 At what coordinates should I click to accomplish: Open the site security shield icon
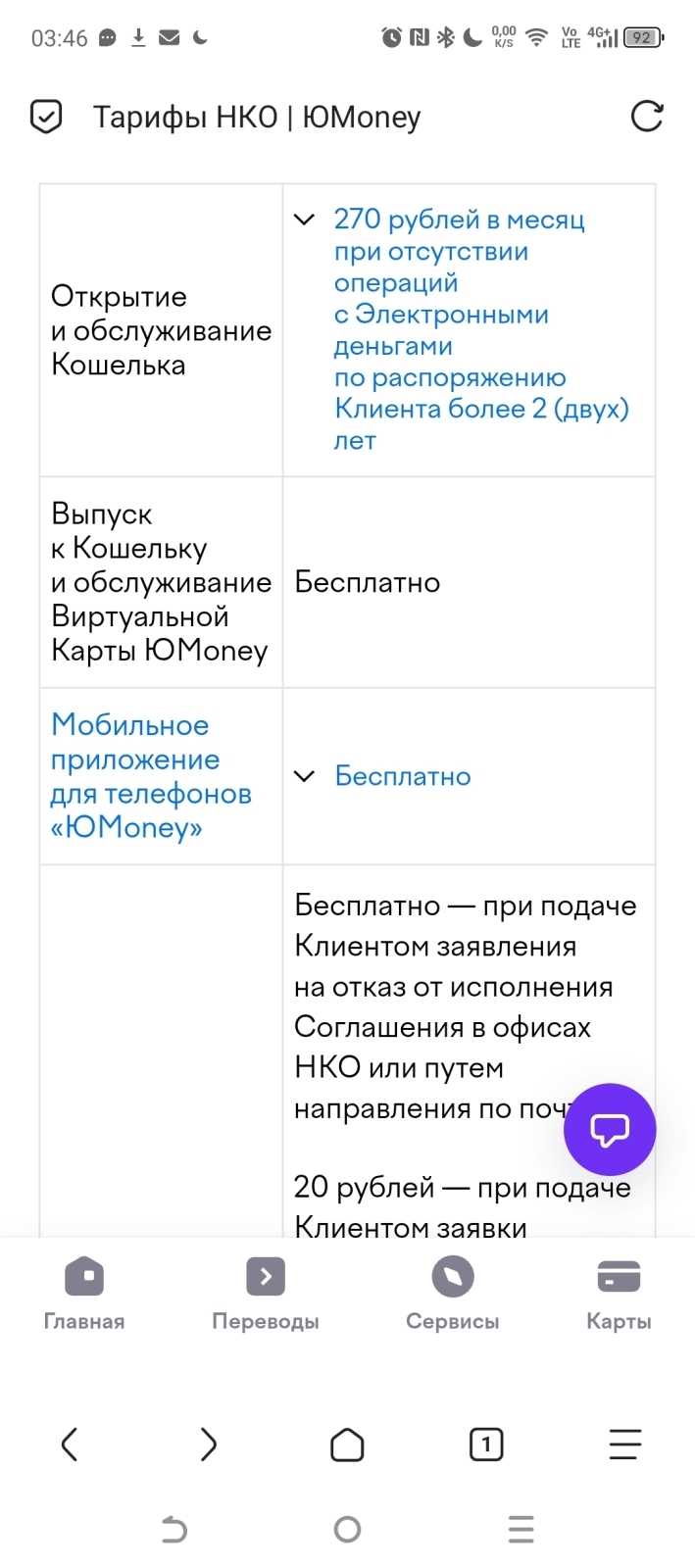46,117
